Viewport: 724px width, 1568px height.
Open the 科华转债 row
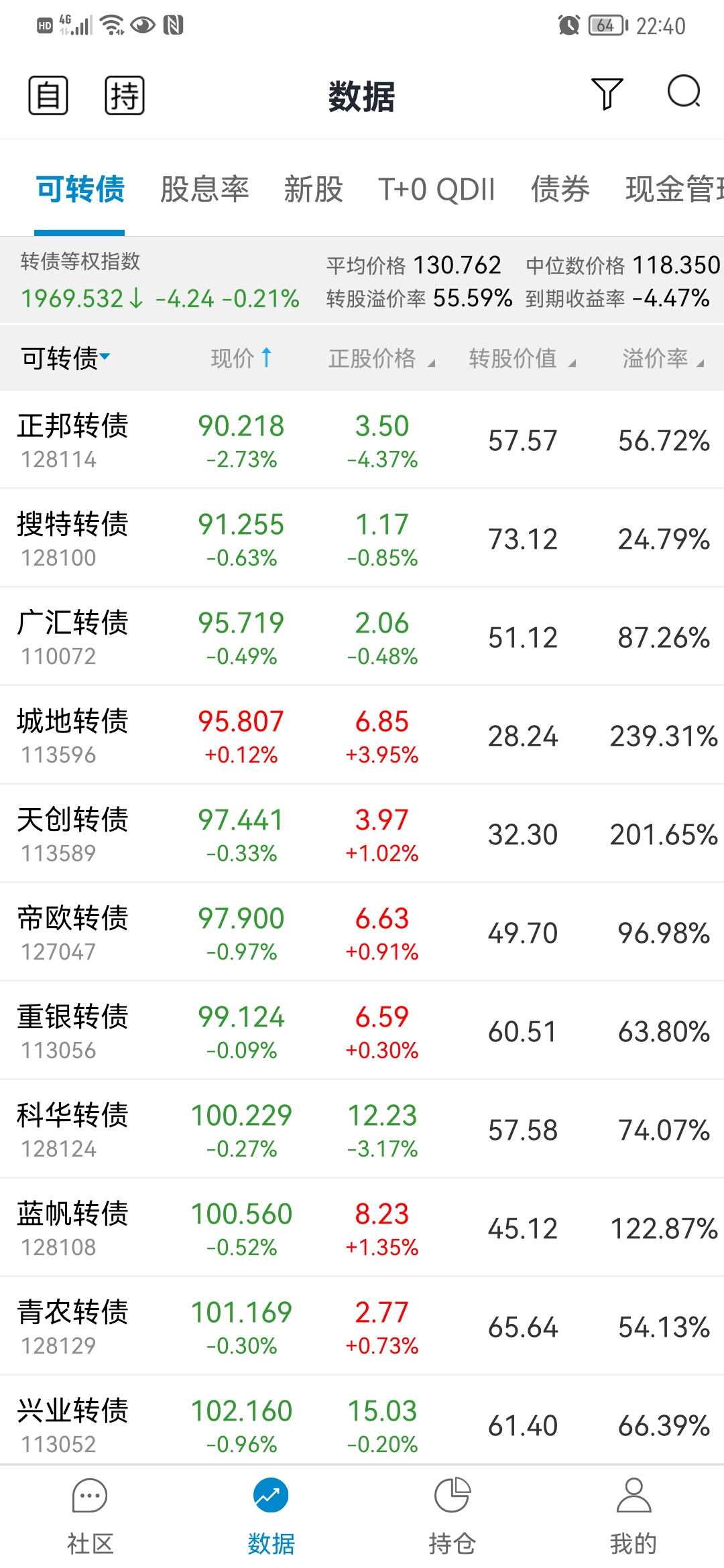tap(362, 1130)
